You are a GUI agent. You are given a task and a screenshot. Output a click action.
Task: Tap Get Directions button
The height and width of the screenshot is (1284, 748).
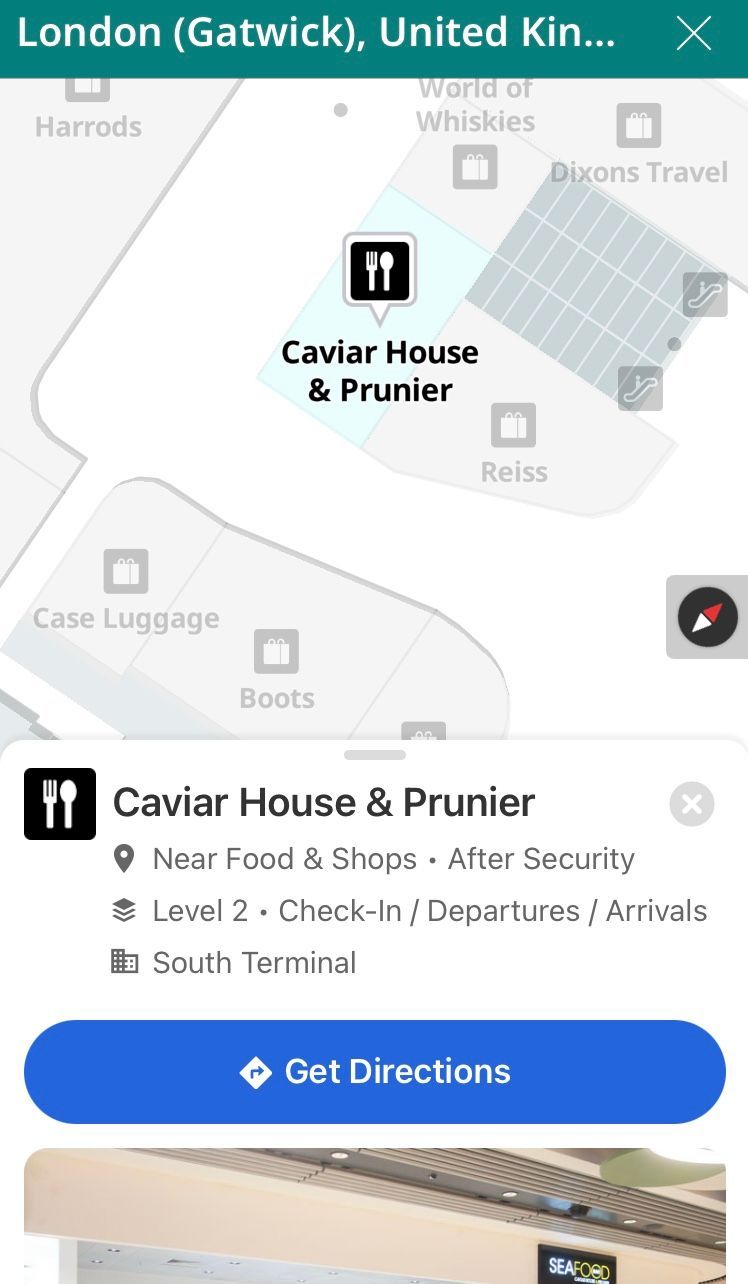(x=374, y=1071)
